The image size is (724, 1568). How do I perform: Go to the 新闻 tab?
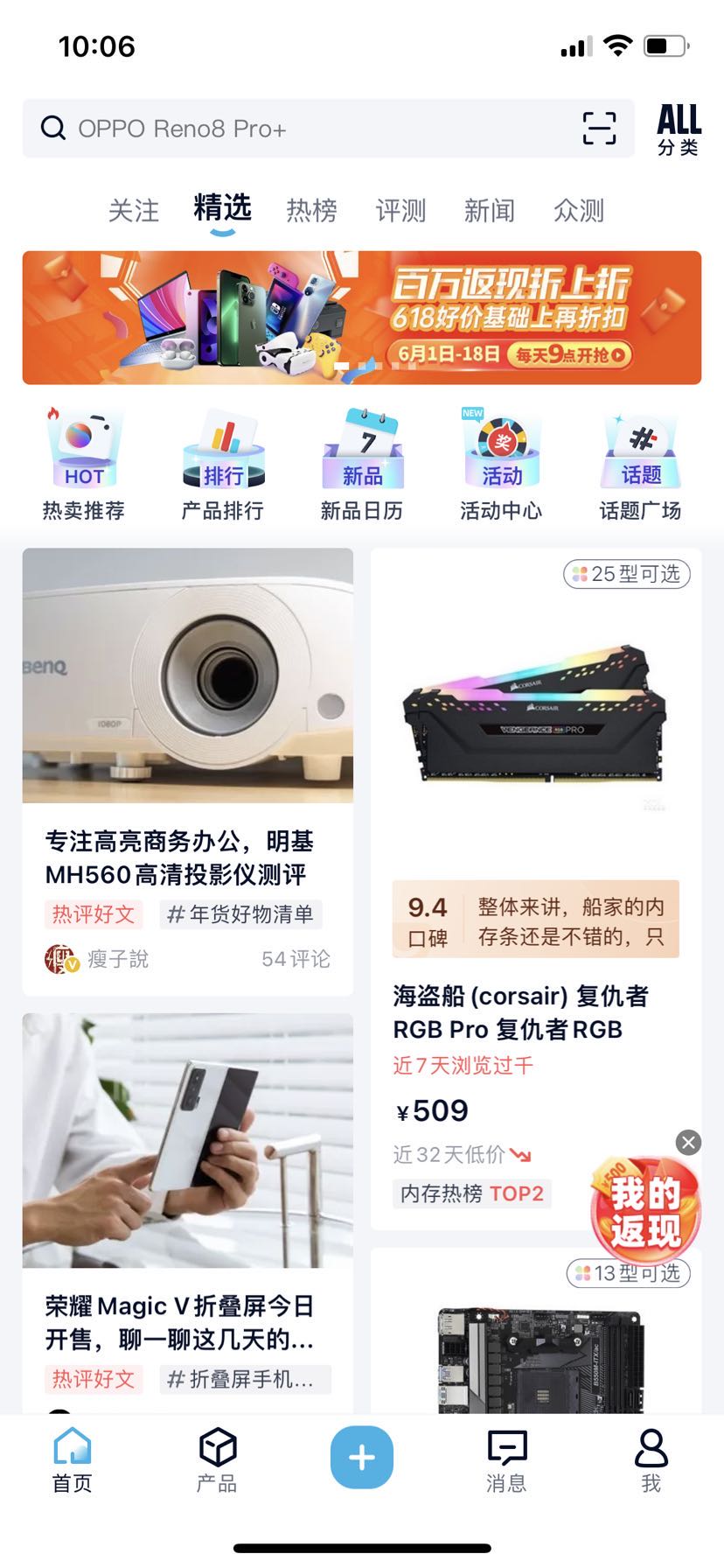(489, 211)
